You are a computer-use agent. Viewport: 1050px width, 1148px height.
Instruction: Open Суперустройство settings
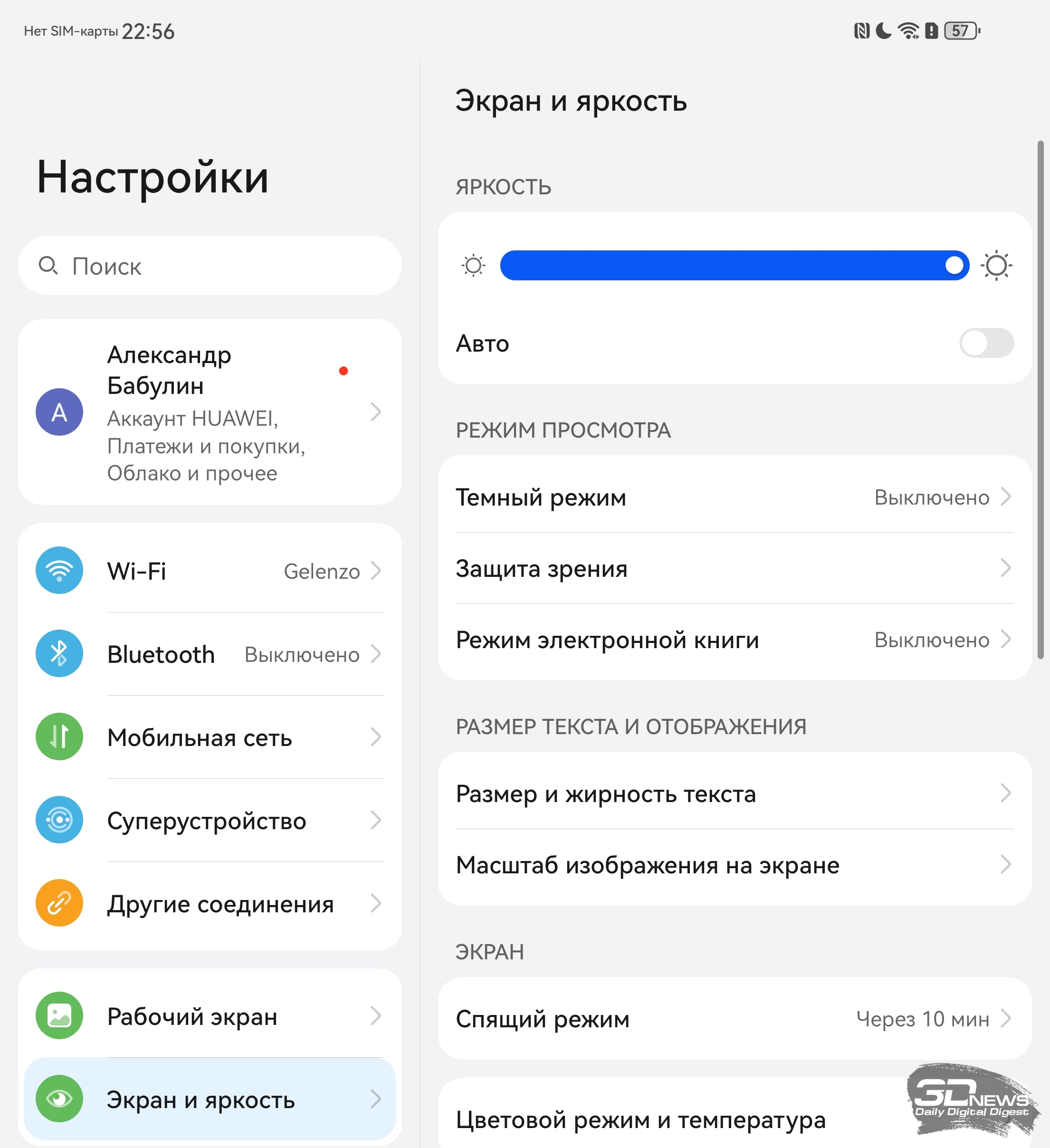210,820
